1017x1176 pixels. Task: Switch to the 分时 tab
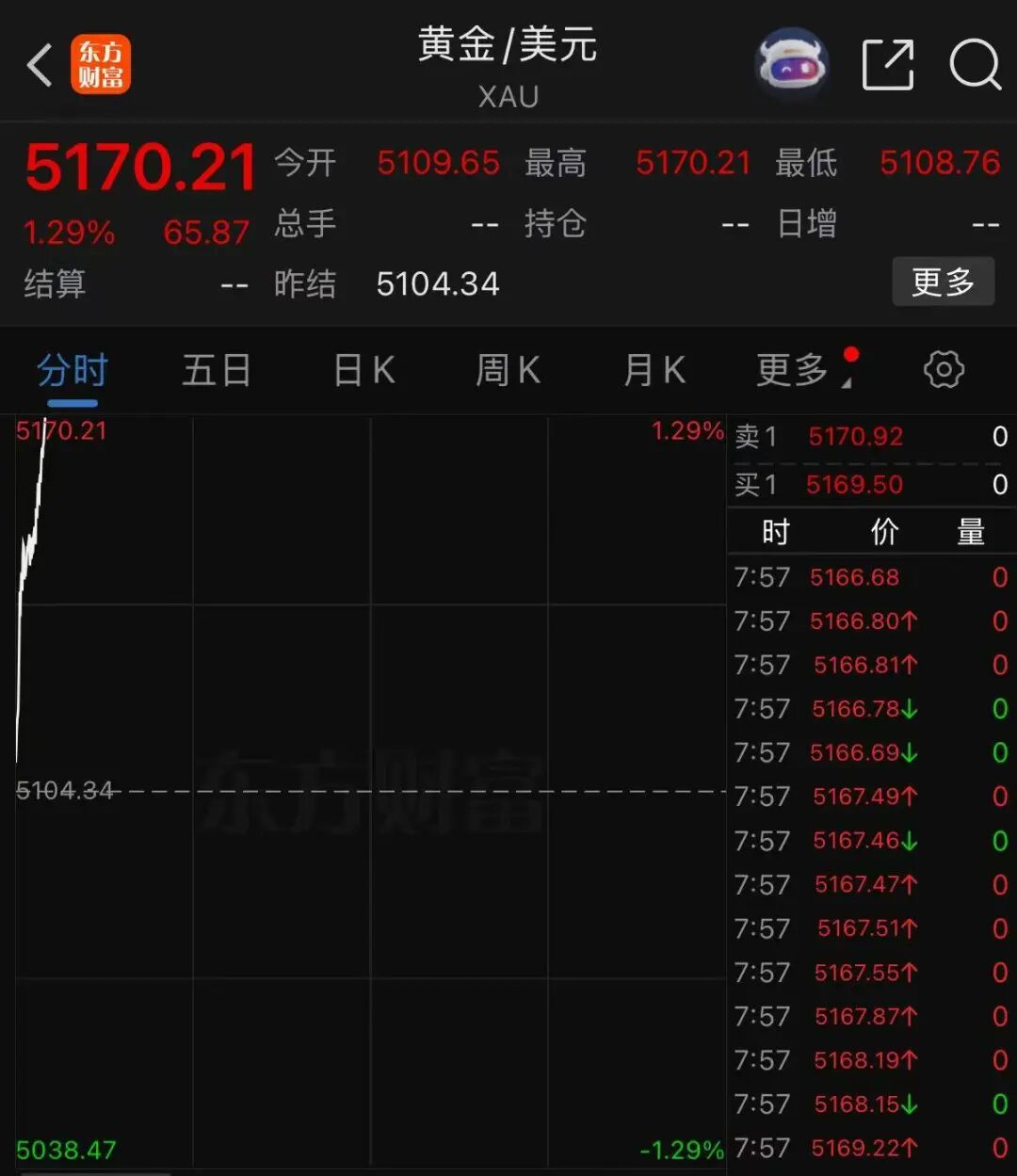click(x=73, y=369)
